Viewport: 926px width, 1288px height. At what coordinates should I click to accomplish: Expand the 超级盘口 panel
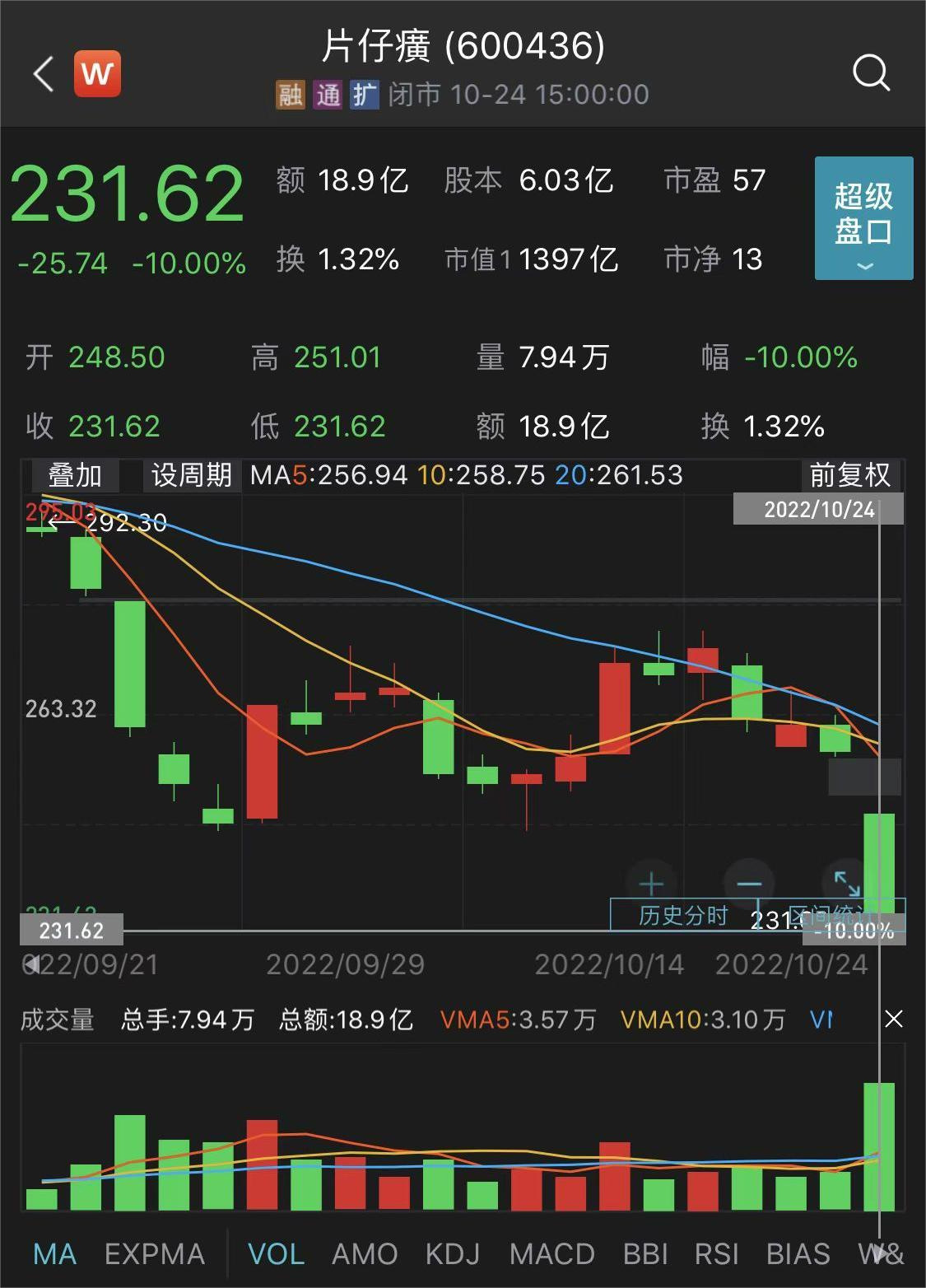[863, 218]
